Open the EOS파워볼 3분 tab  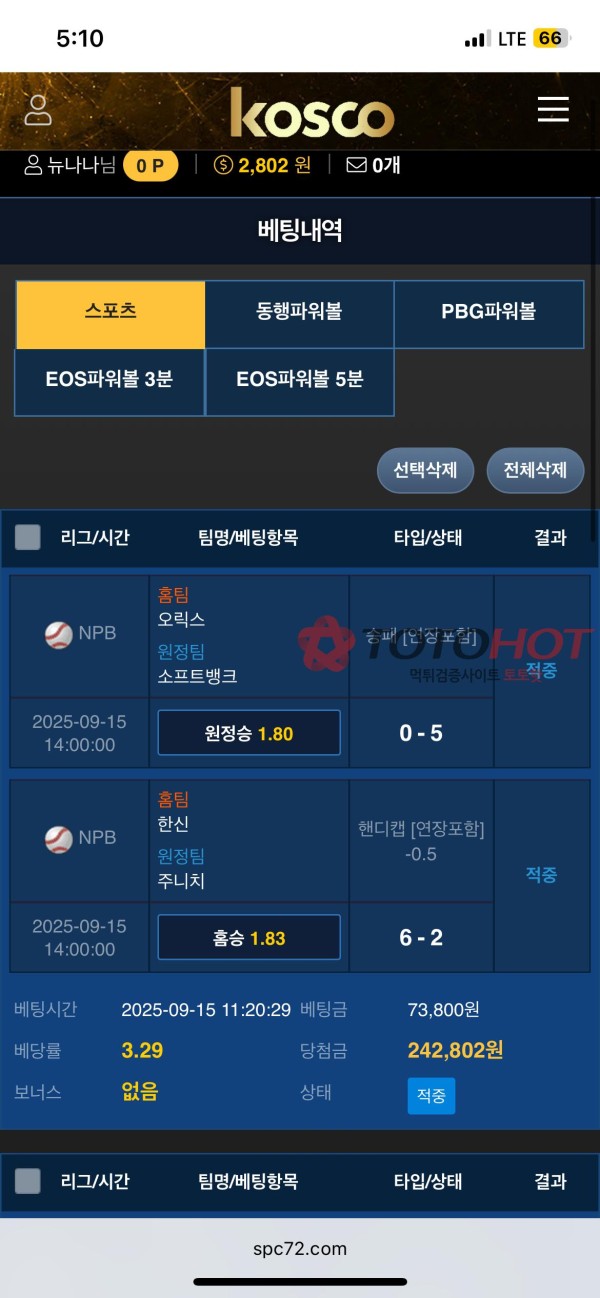click(109, 381)
